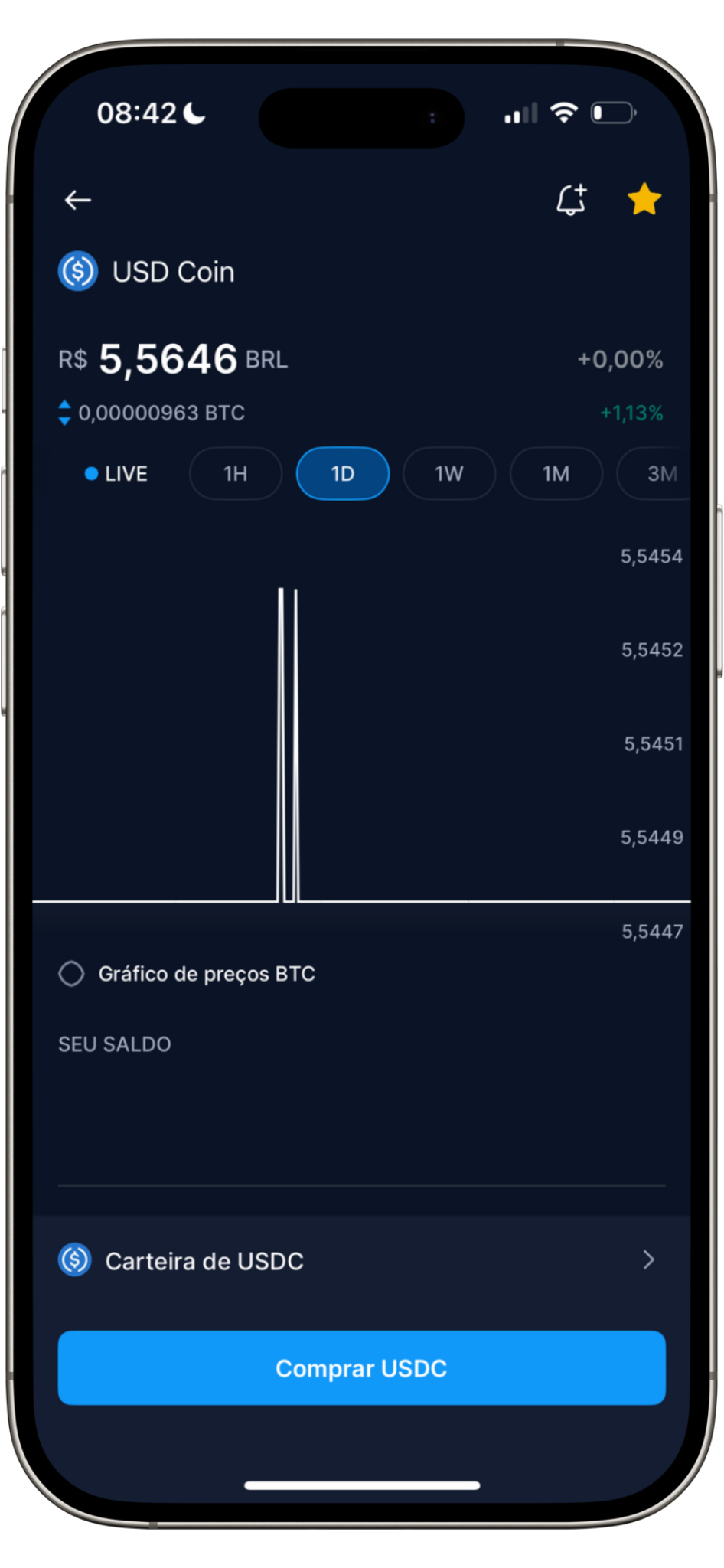724x1568 pixels.
Task: Switch the price unit using the BTC arrows
Action: point(64,413)
